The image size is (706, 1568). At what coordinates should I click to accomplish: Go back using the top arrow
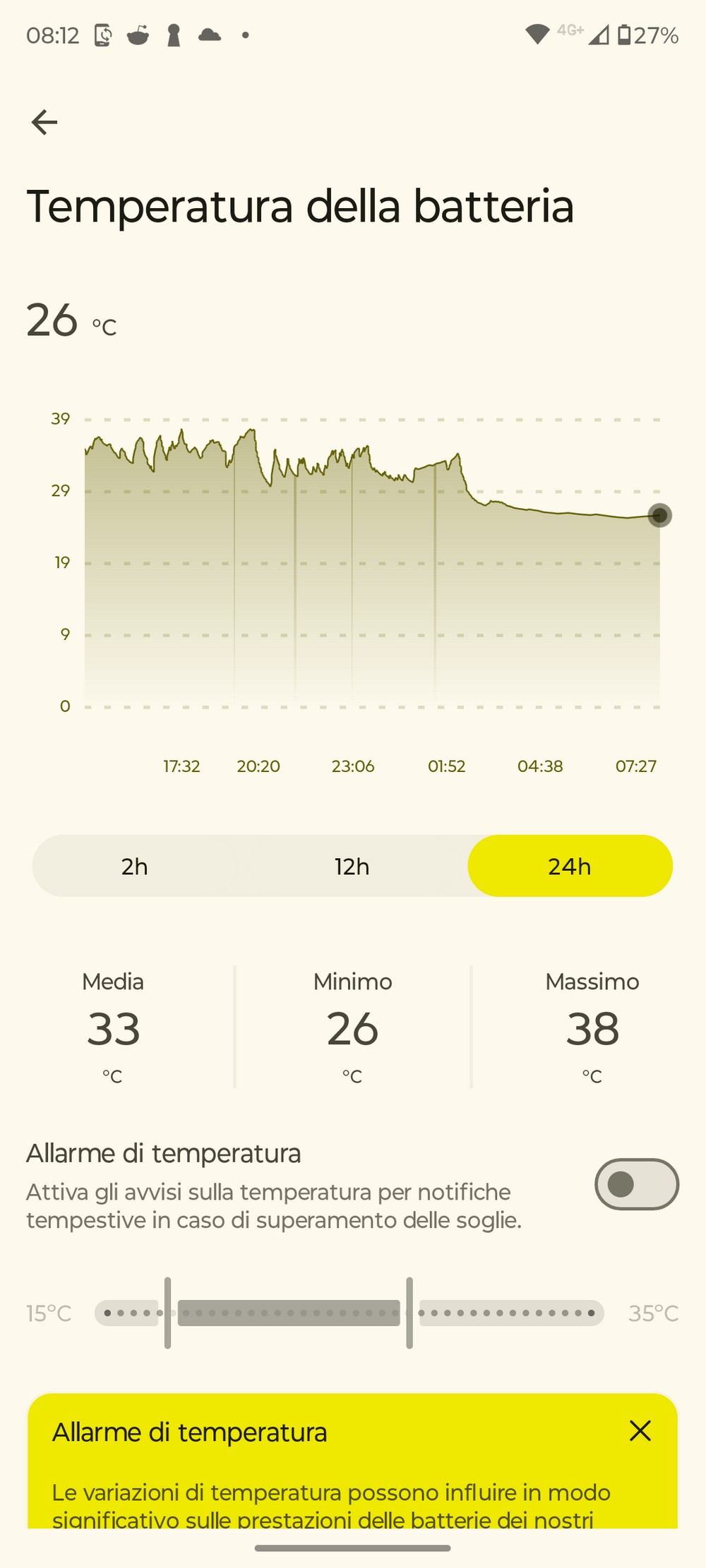(x=44, y=122)
